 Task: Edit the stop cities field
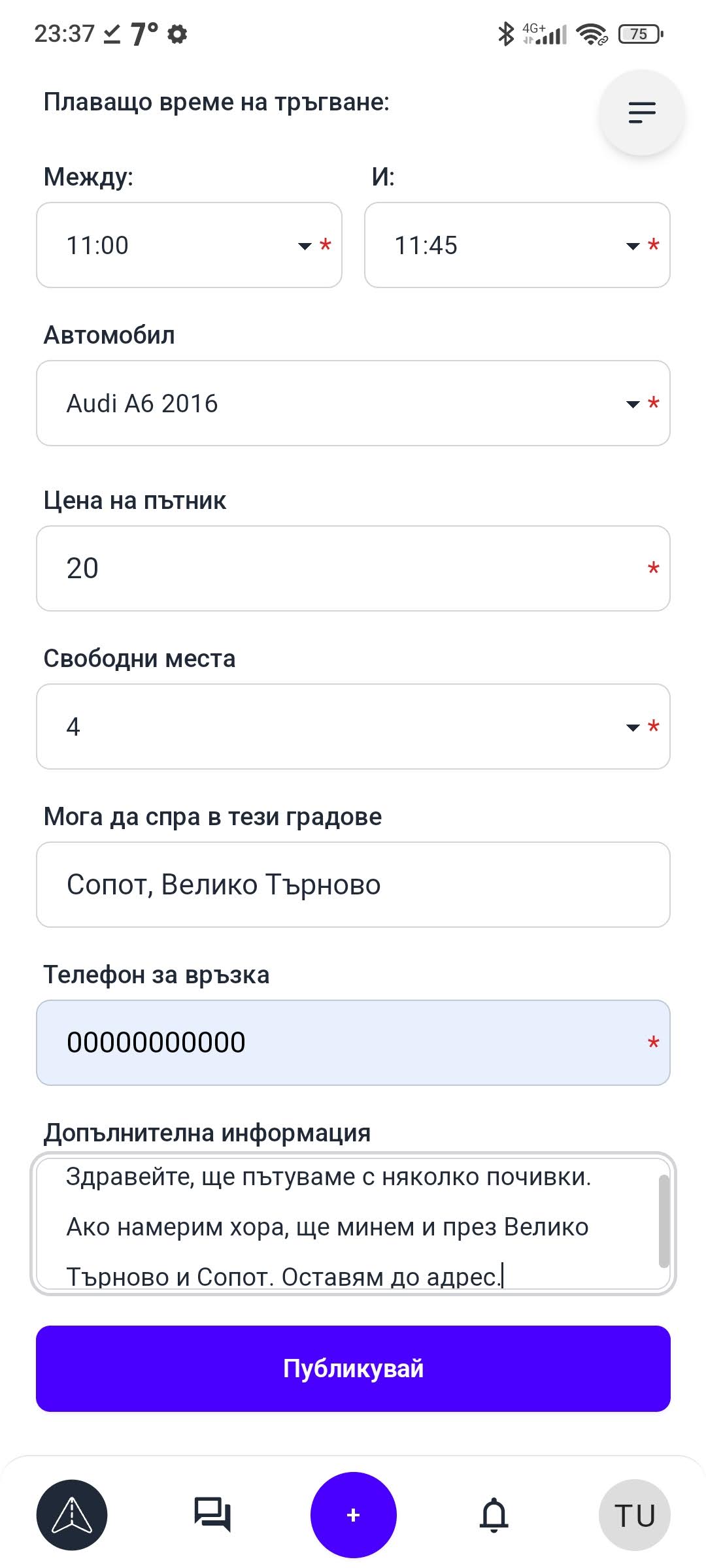[x=353, y=885]
